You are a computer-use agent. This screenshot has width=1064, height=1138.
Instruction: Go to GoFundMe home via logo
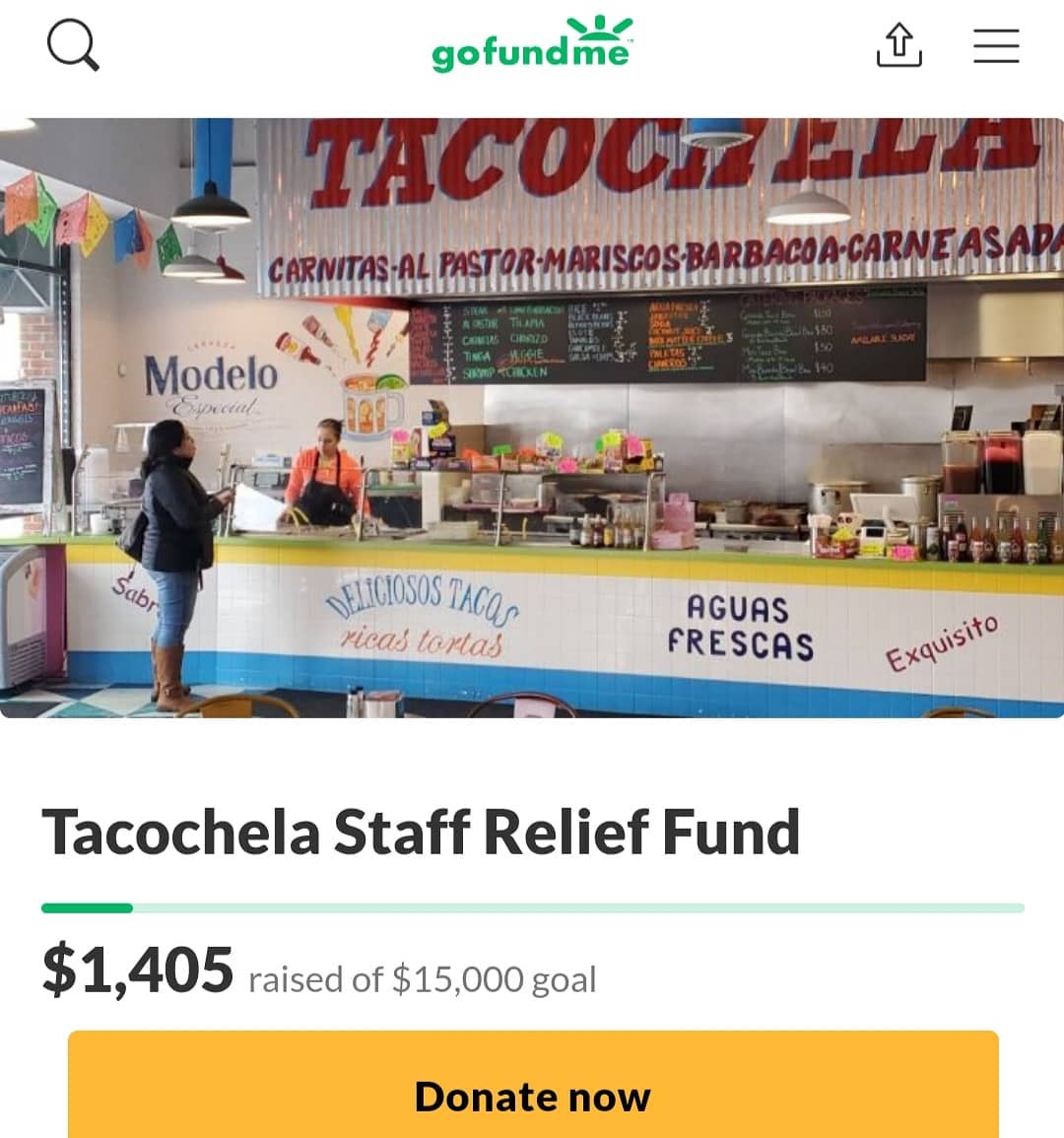(x=532, y=45)
